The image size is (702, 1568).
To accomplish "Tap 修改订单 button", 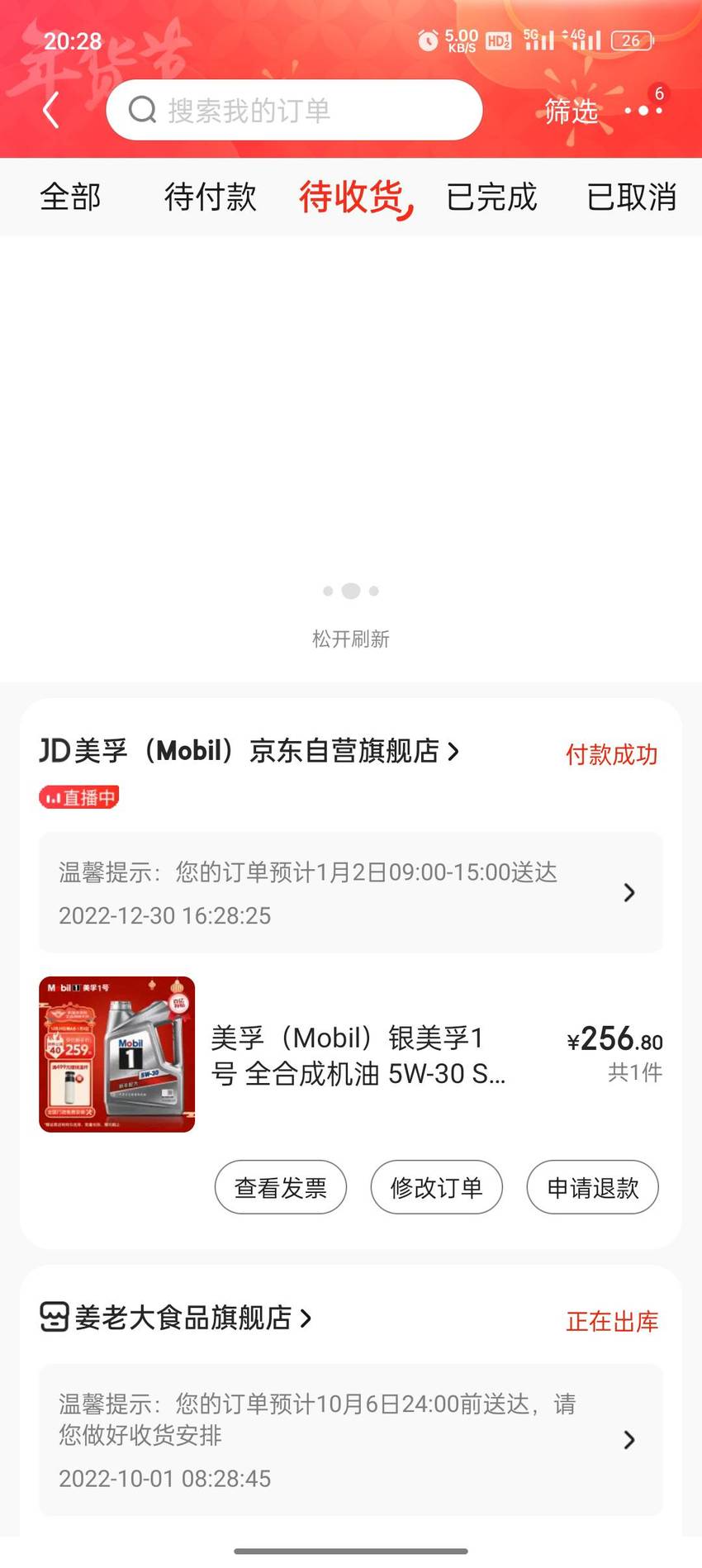I will [436, 1187].
